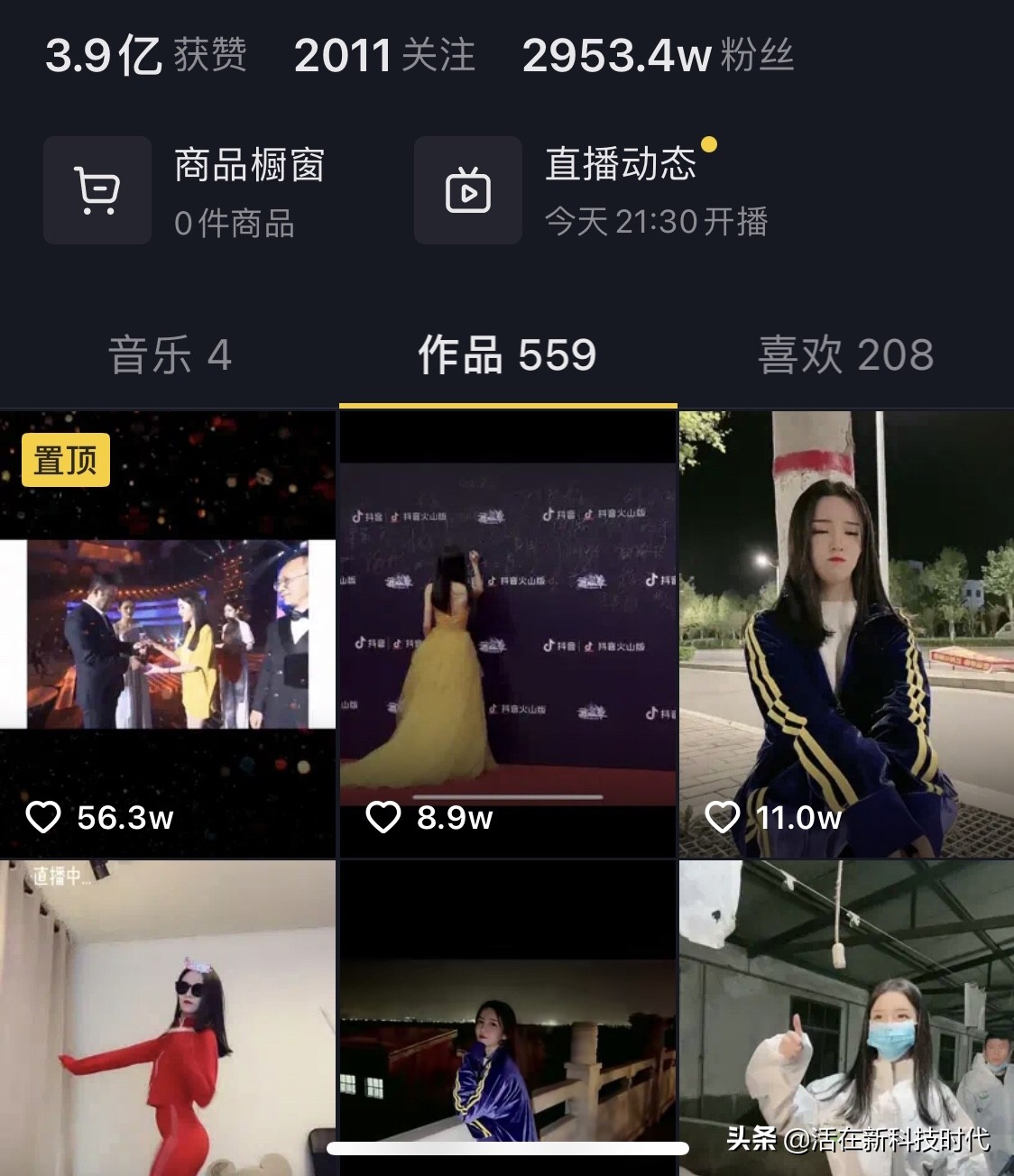Screen dimensions: 1014x1176
Task: View the 2011 关注 following list
Action: pos(384,56)
